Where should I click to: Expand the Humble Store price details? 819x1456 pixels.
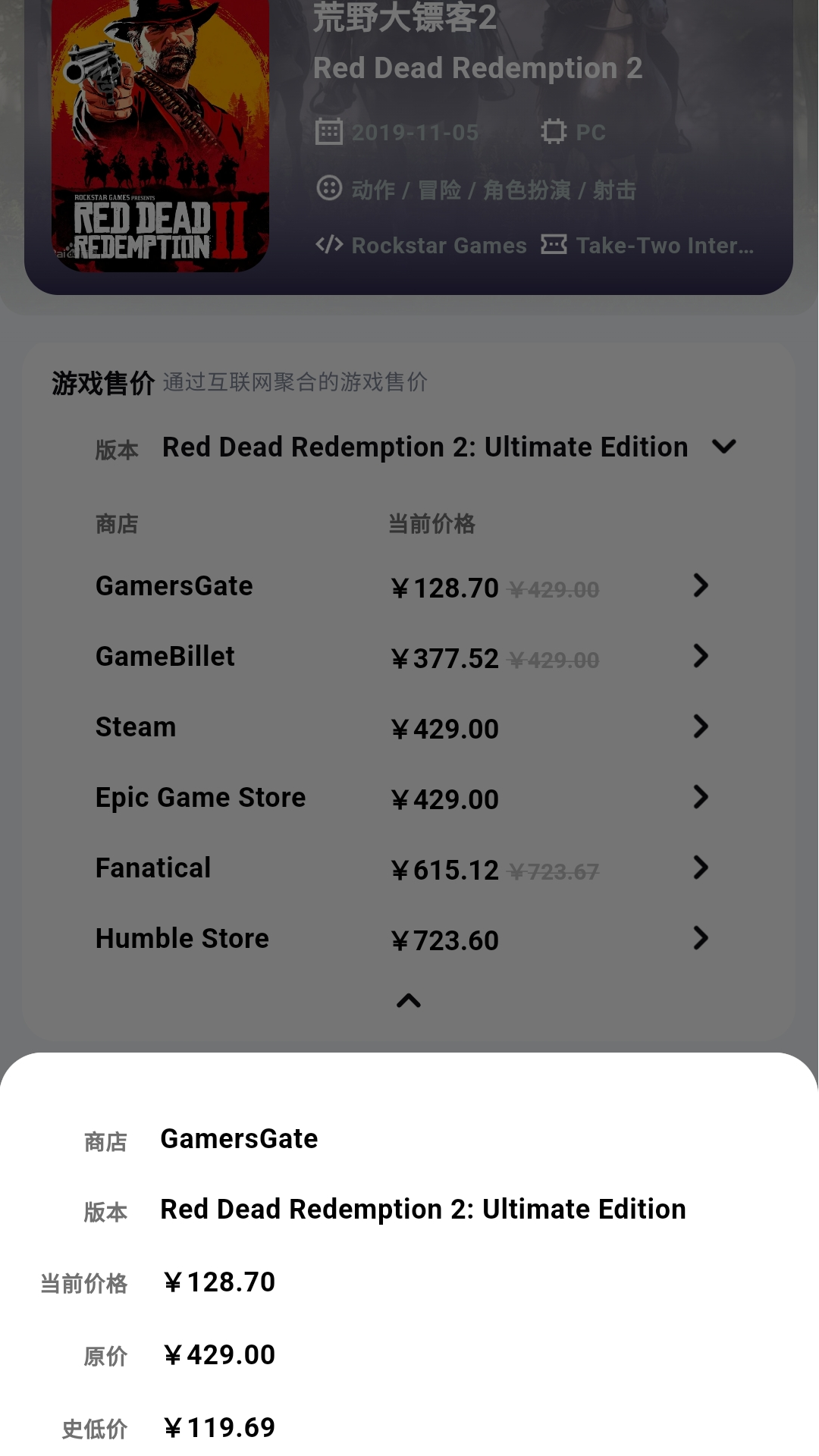pyautogui.click(x=699, y=938)
